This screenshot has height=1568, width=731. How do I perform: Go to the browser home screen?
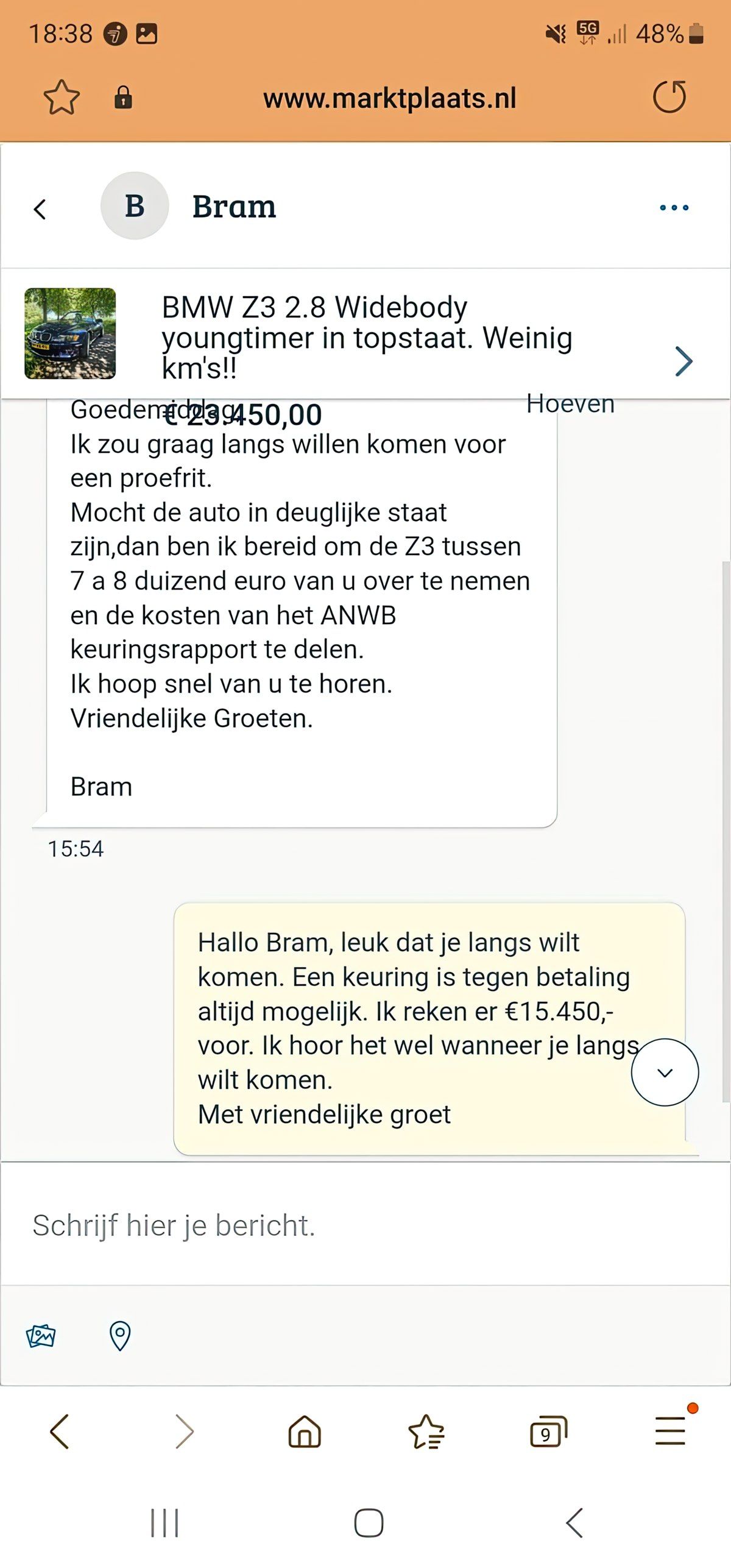(305, 1437)
